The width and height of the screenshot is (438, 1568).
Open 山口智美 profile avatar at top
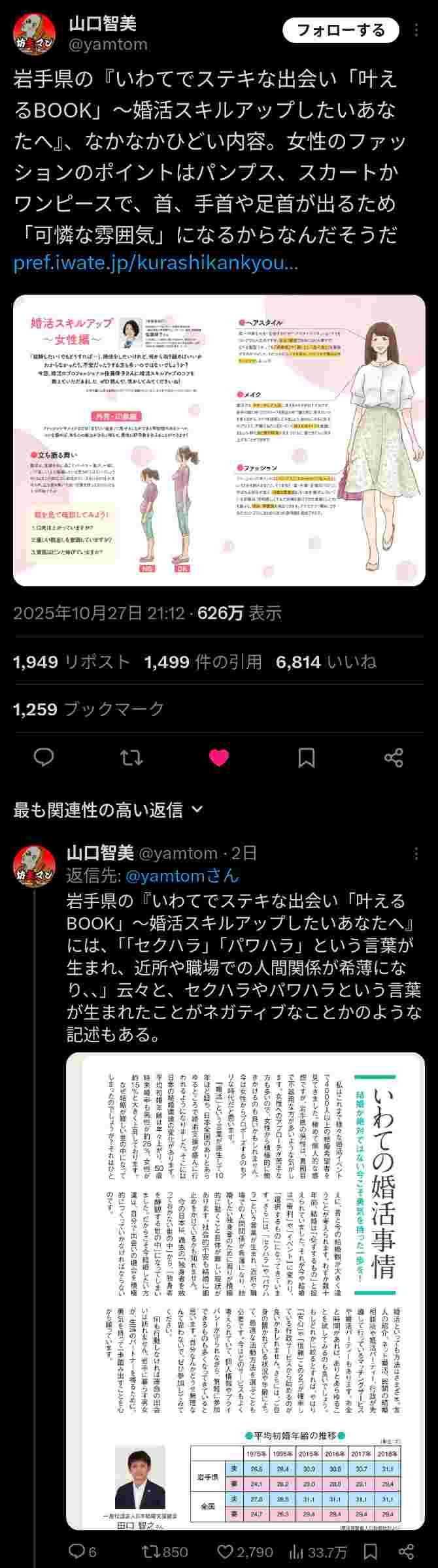click(x=34, y=33)
